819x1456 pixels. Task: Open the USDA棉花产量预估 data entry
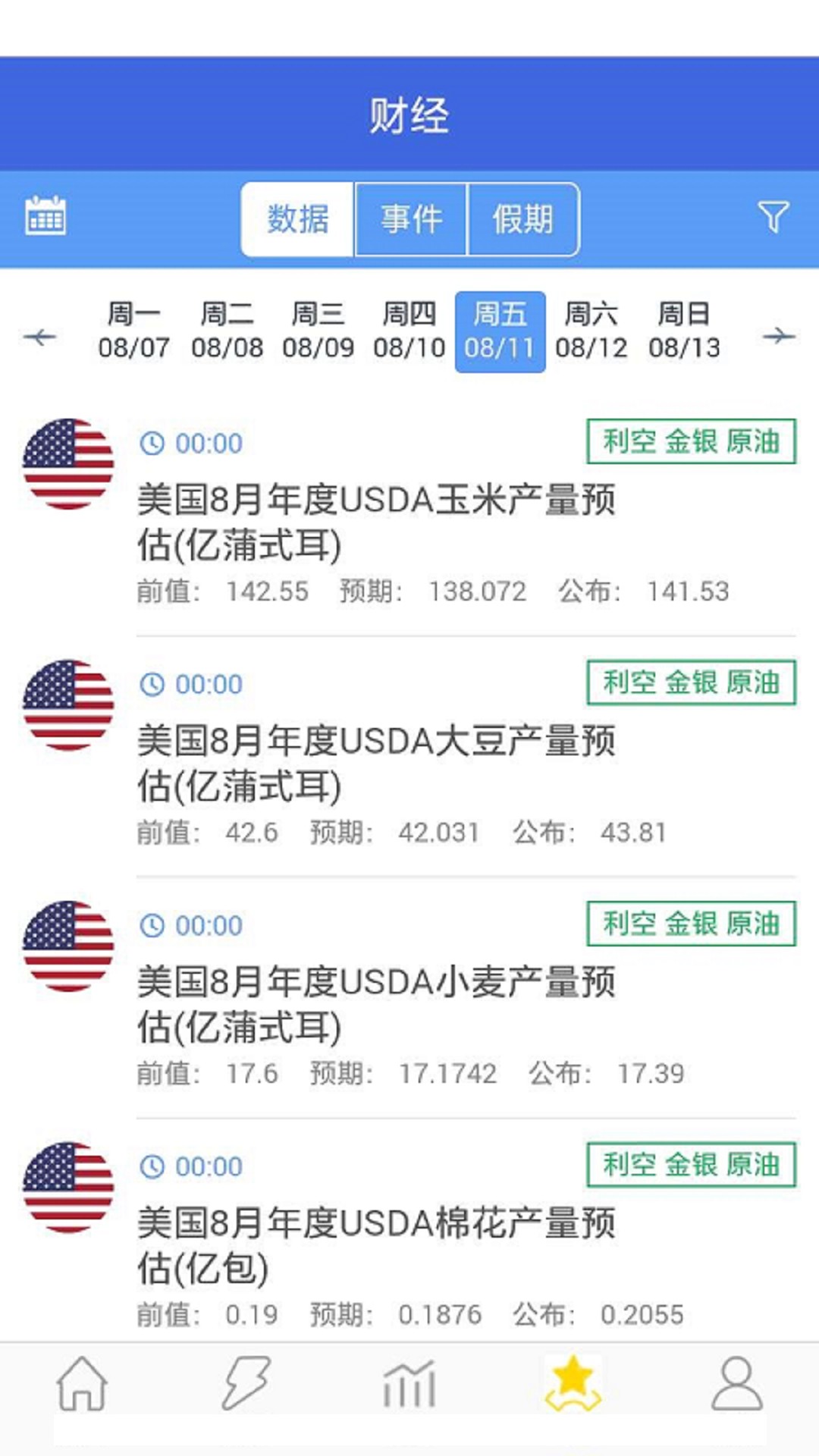(376, 1245)
